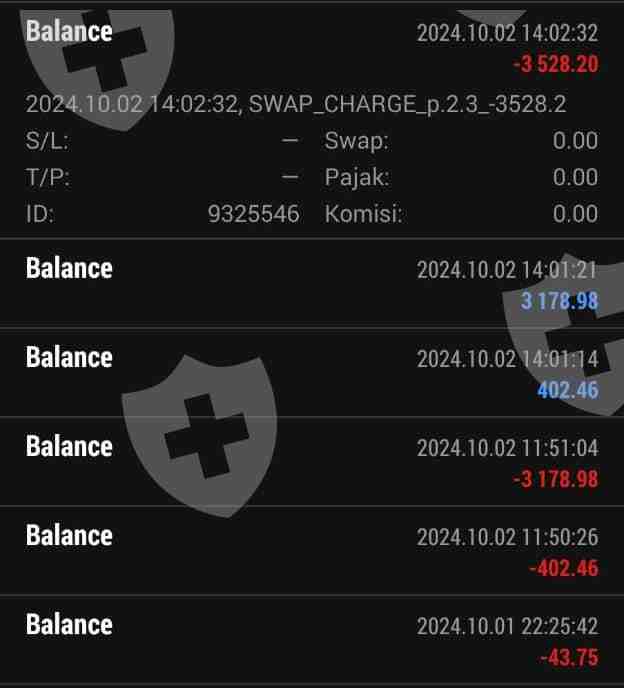
Task: Collapse the expanded -3 528.20 Balance entry
Action: 311,46
